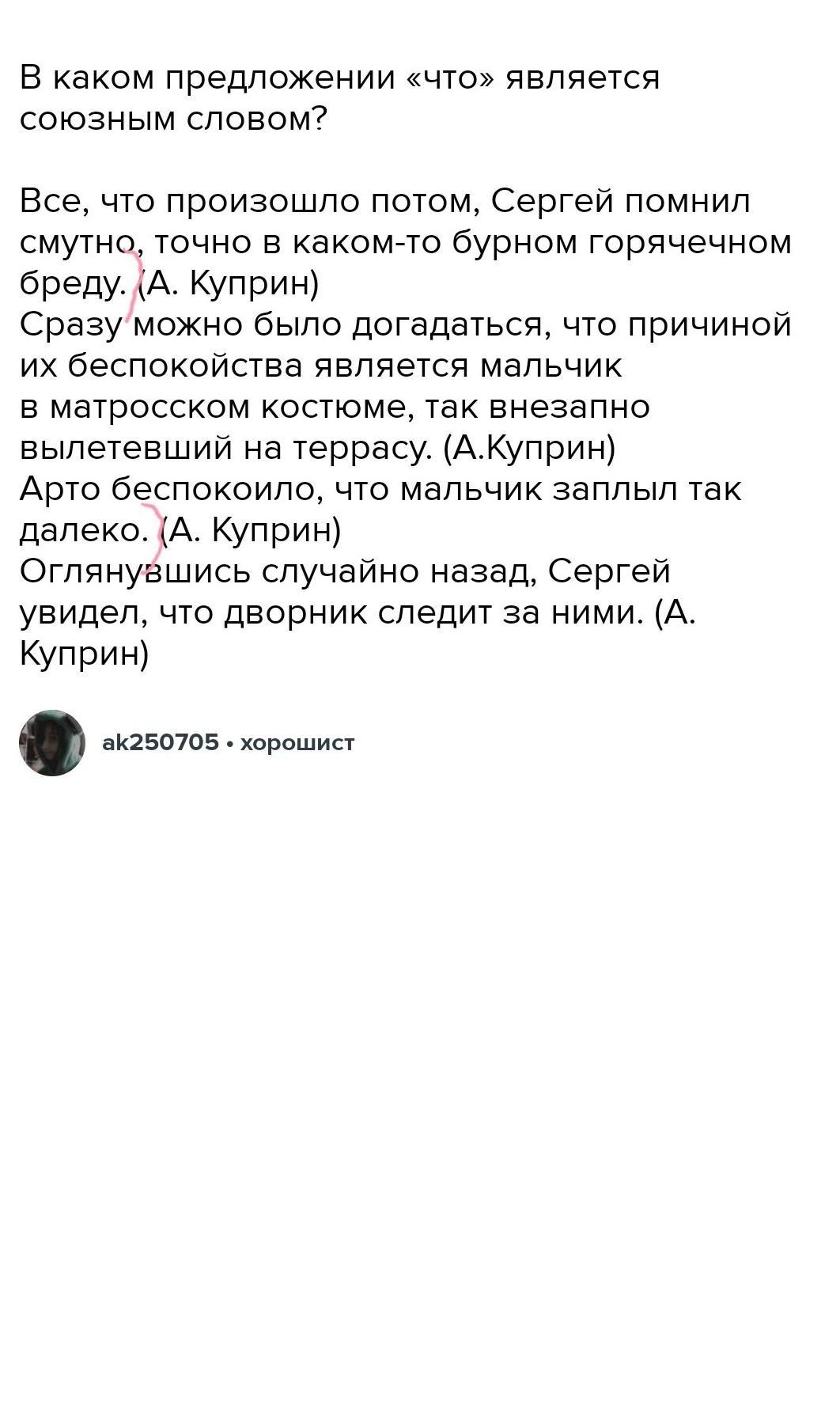This screenshot has height=1422, width=840.
Task: Open ak250705's profile avatar
Action: click(x=51, y=742)
